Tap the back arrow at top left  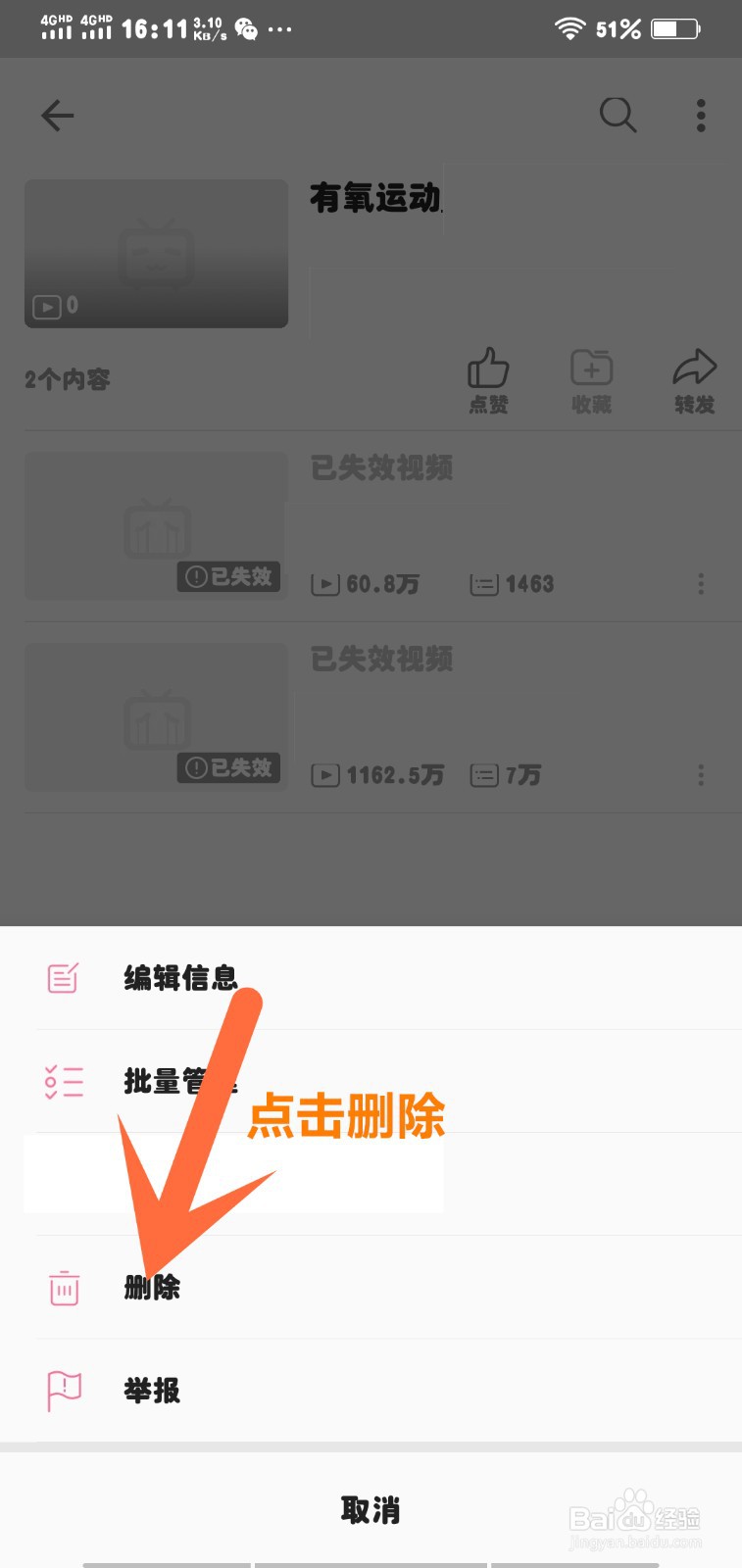pyautogui.click(x=57, y=115)
